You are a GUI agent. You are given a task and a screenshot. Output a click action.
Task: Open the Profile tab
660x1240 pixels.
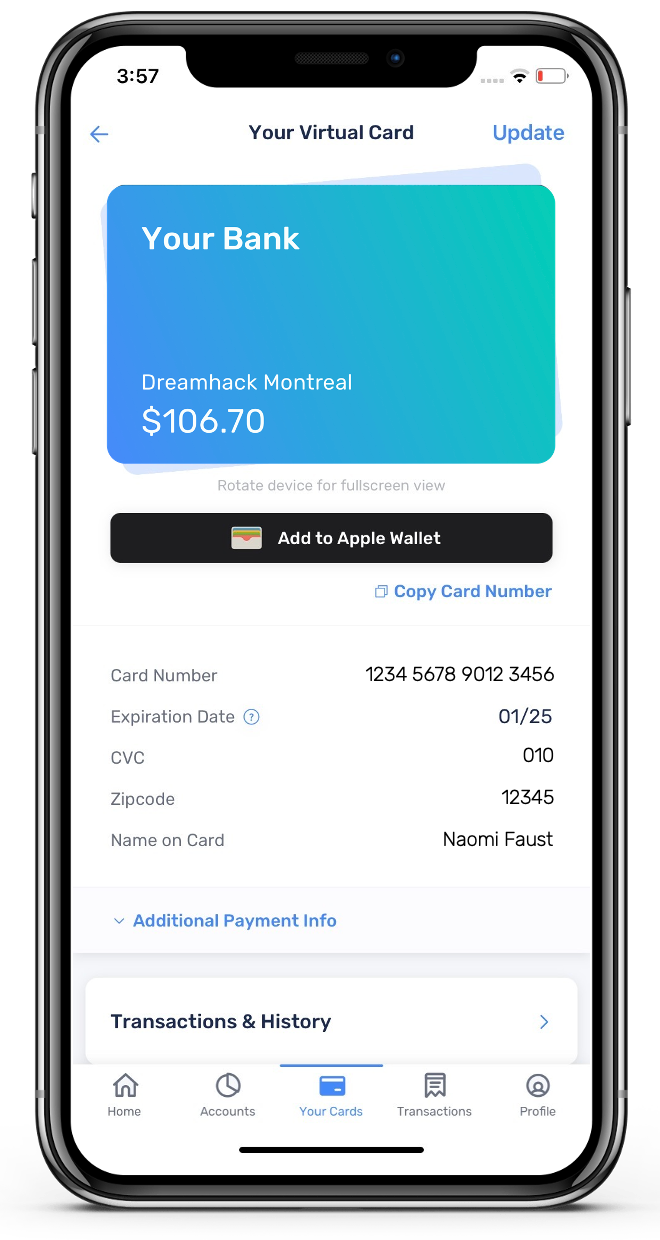[x=538, y=1095]
